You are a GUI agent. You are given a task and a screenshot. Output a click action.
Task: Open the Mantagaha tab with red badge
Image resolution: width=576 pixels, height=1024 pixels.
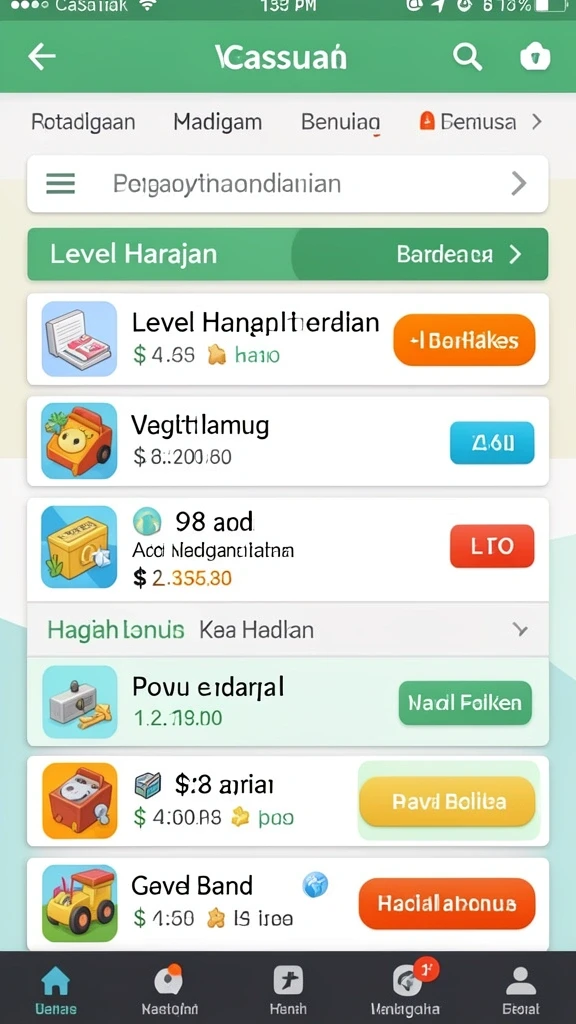pos(405,990)
